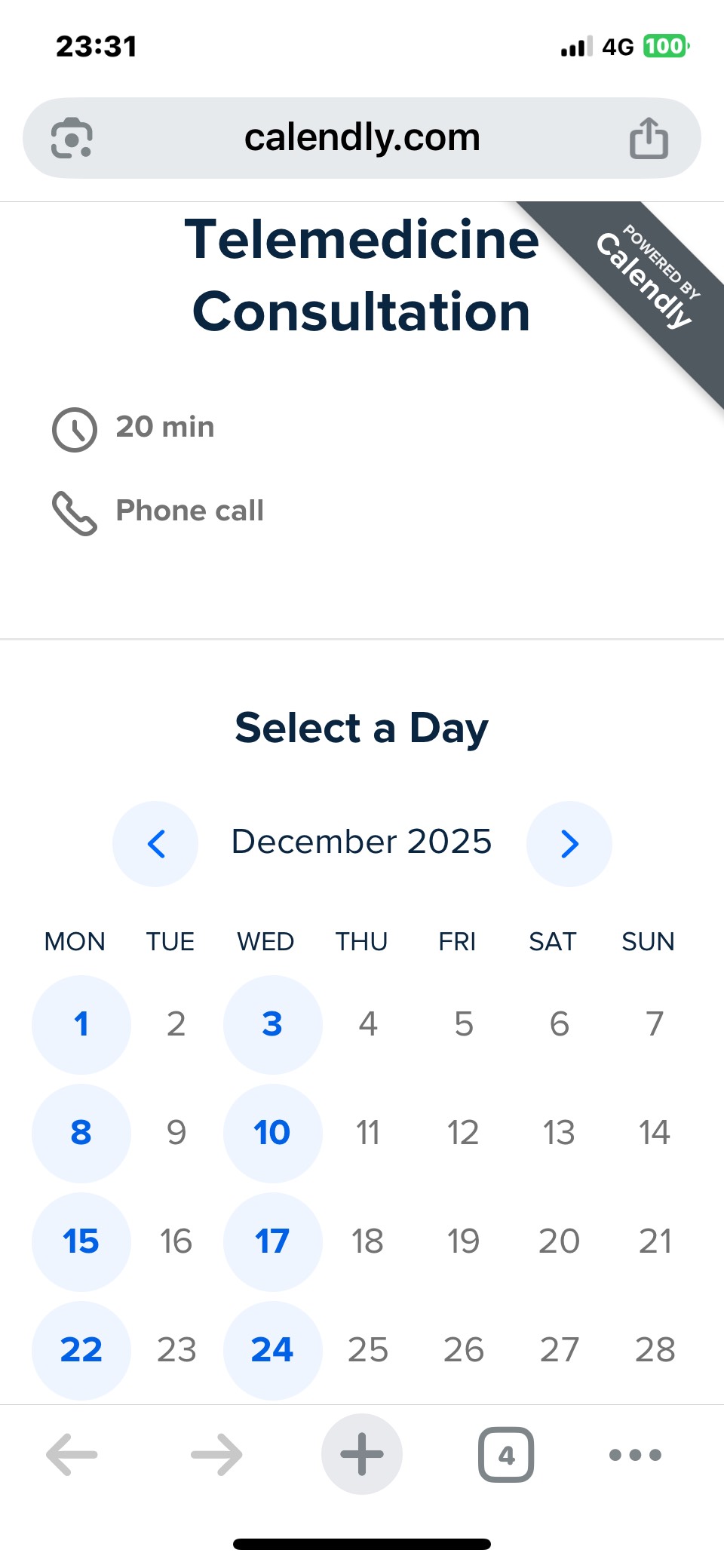Choose December 15 on the calendar
The image size is (724, 1568).
pos(81,1241)
